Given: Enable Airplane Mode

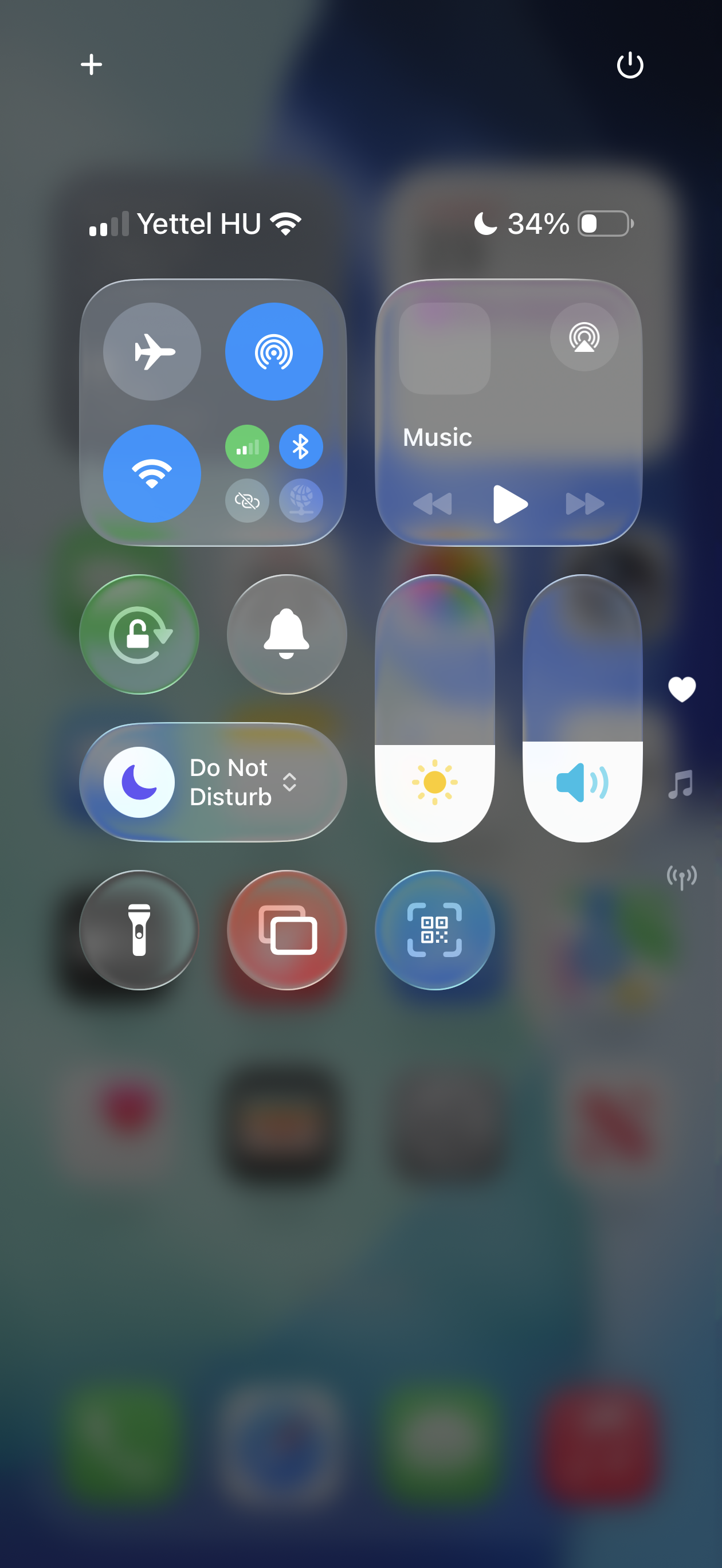Looking at the screenshot, I should click(152, 351).
